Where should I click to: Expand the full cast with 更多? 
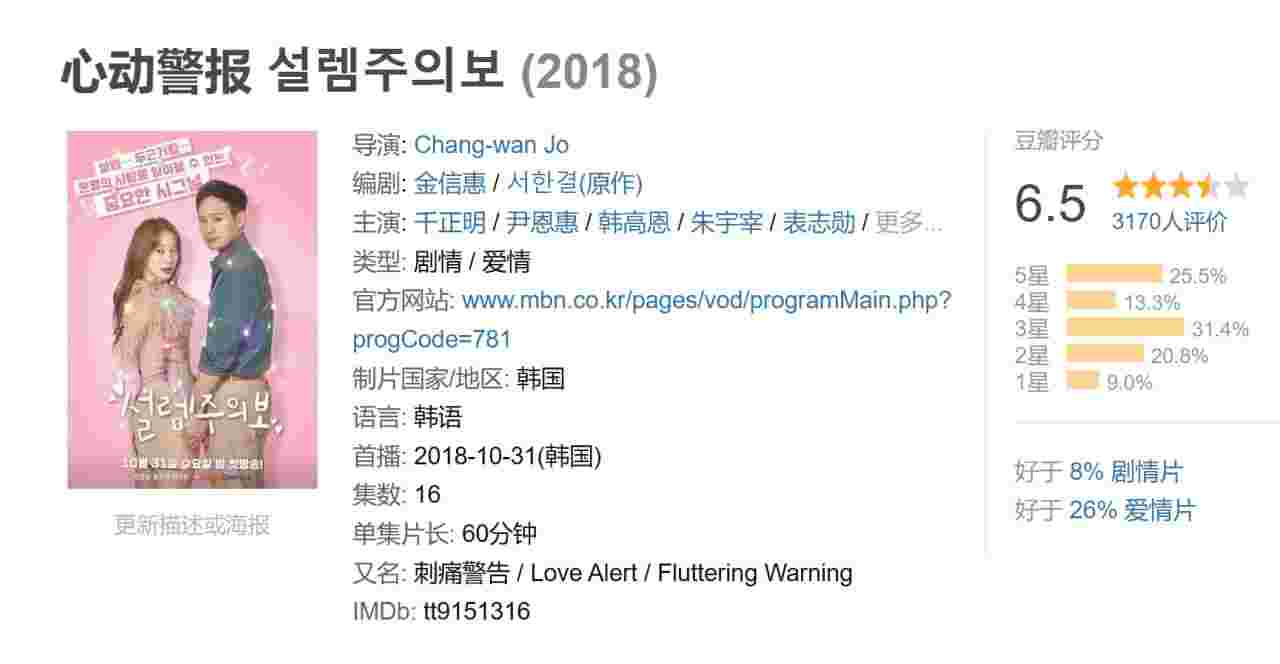click(907, 223)
